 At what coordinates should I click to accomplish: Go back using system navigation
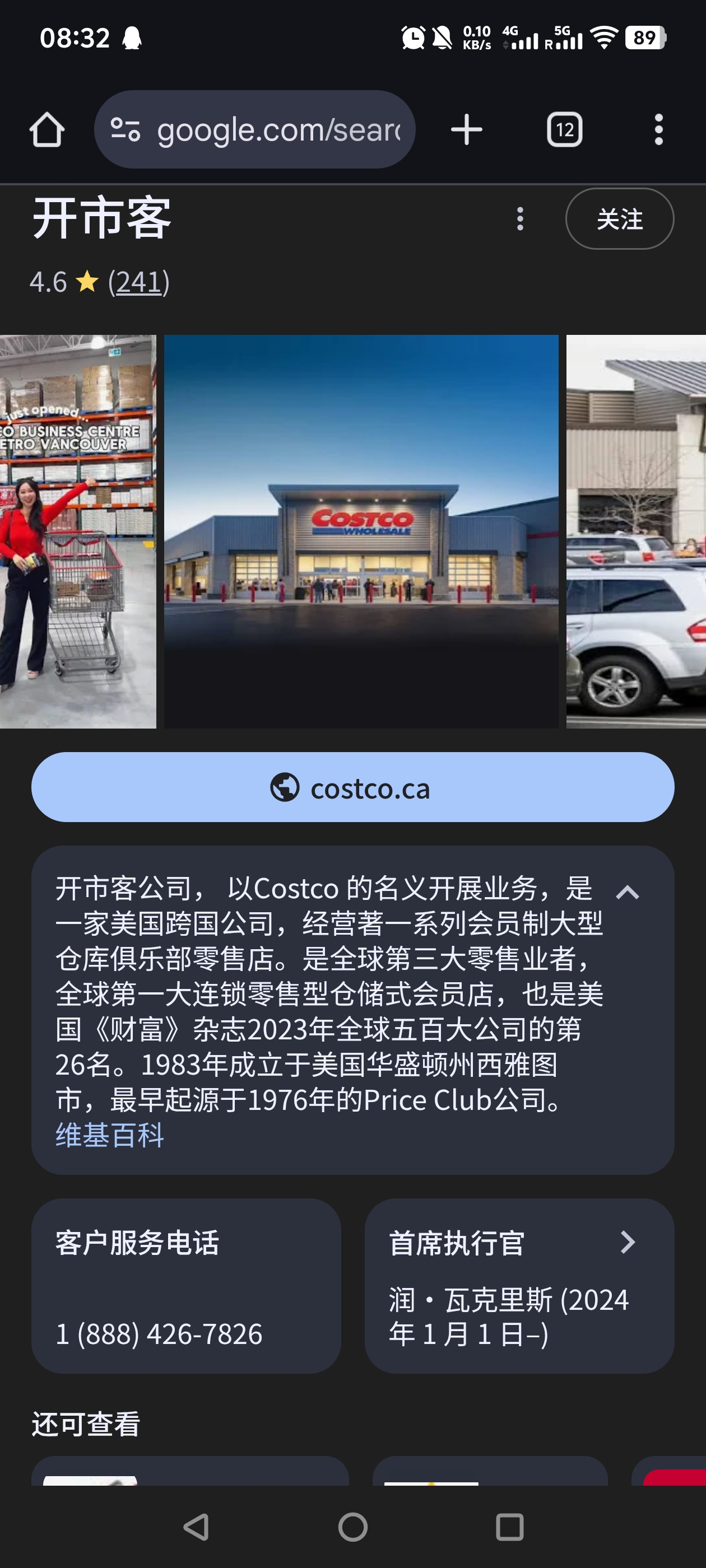coord(196,1527)
